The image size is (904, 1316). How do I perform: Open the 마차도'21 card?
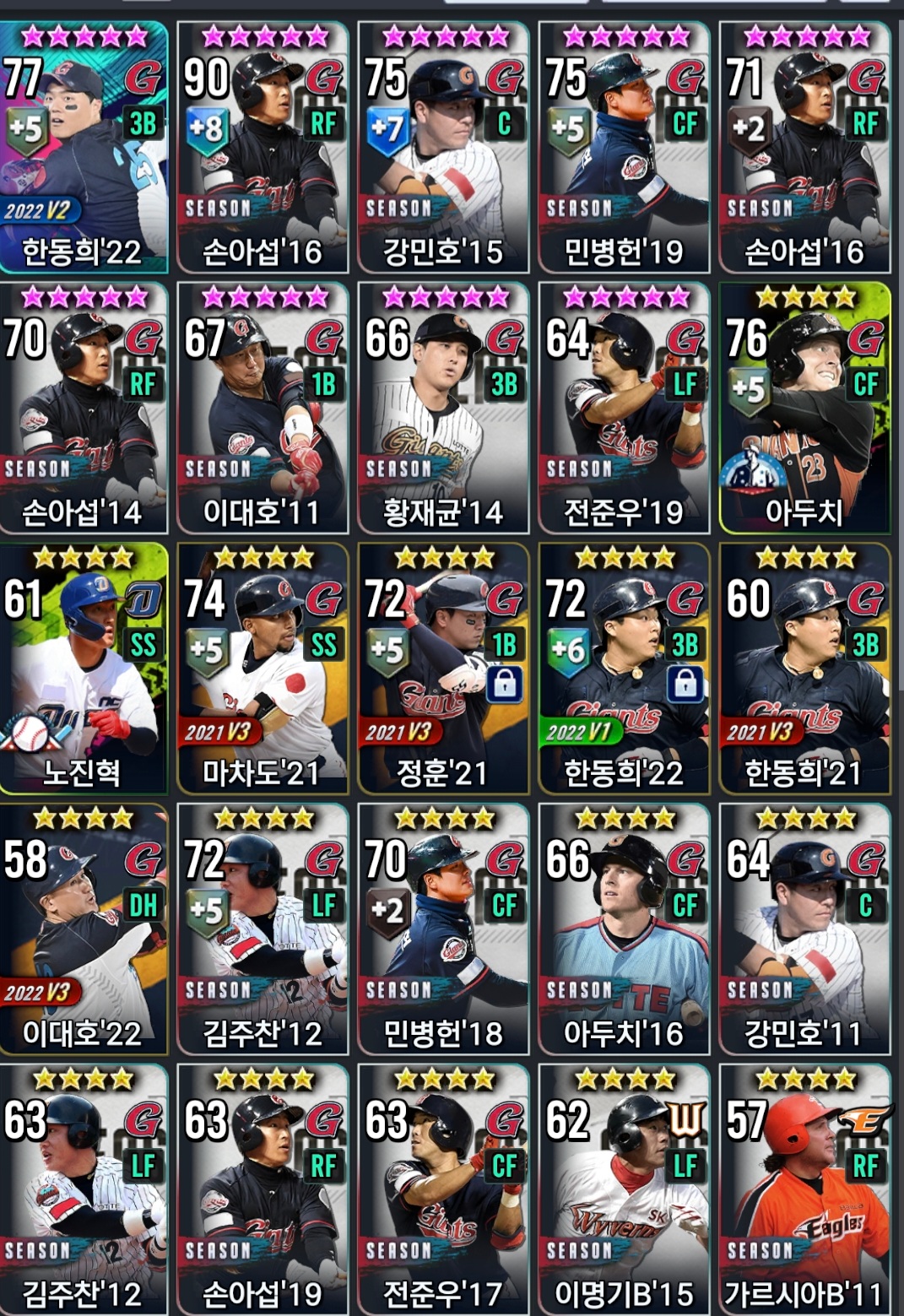pos(263,669)
